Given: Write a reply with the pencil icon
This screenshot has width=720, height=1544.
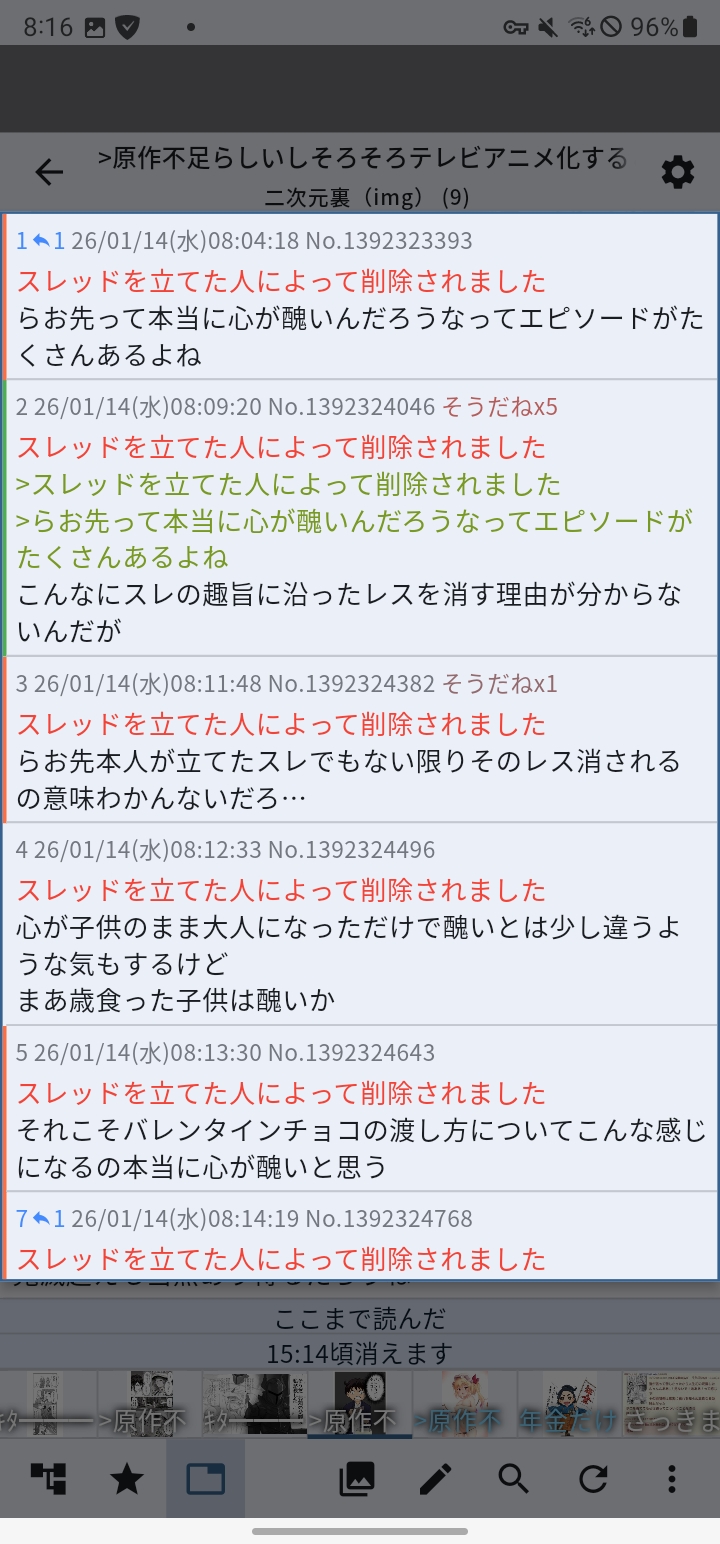Looking at the screenshot, I should point(435,1478).
